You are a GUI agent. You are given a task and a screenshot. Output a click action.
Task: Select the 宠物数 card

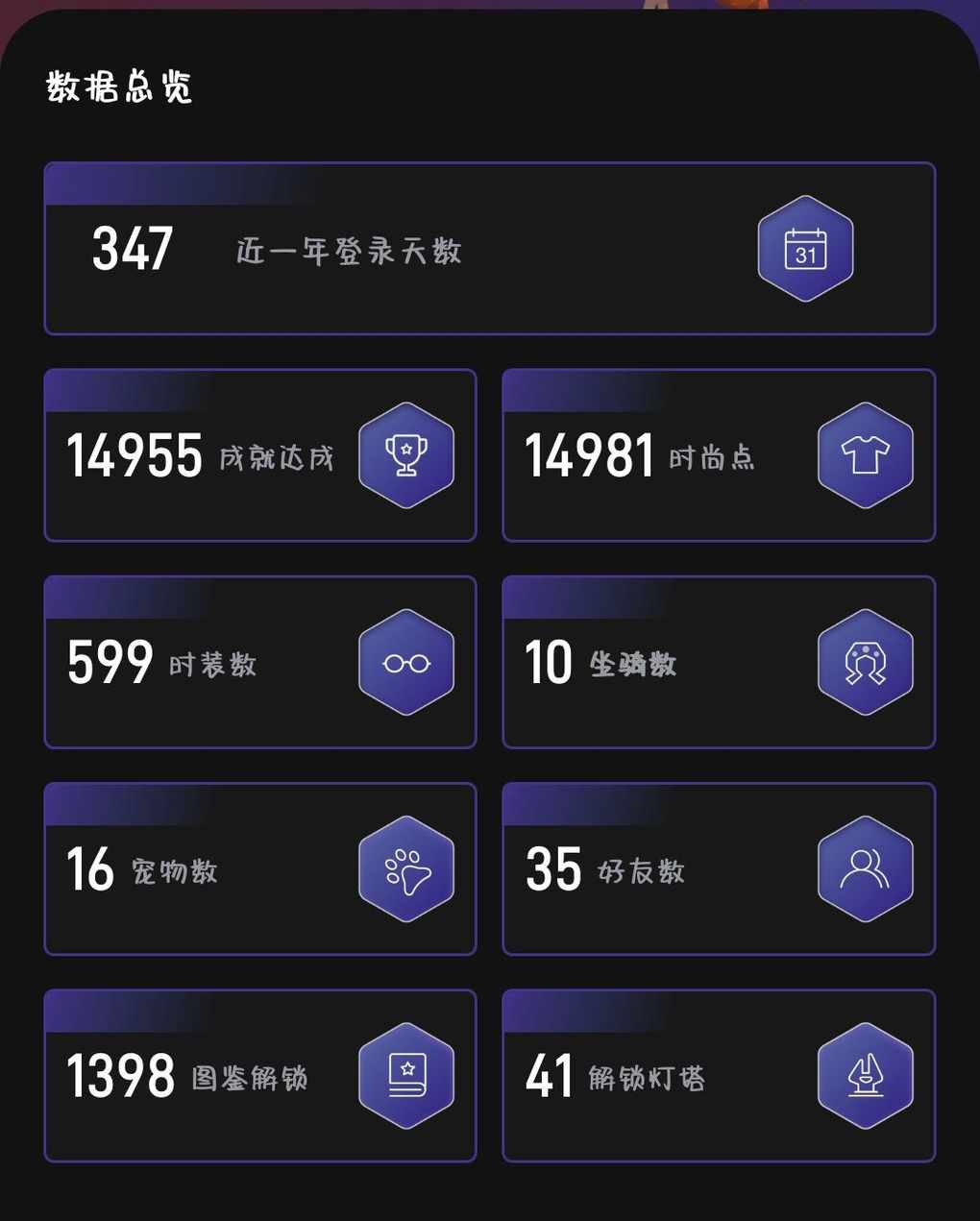tap(260, 868)
